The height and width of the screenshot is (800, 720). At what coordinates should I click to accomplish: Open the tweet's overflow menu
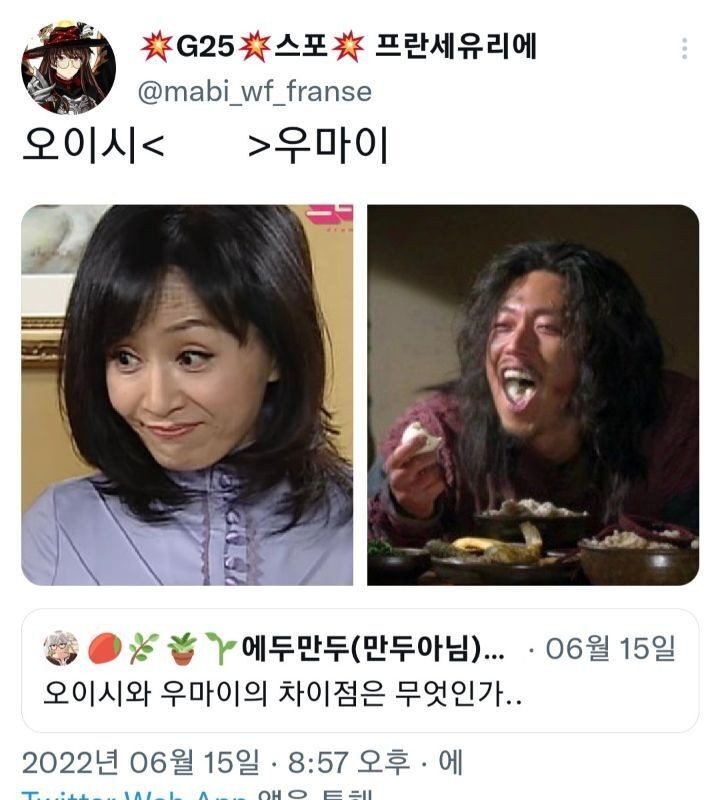click(684, 49)
